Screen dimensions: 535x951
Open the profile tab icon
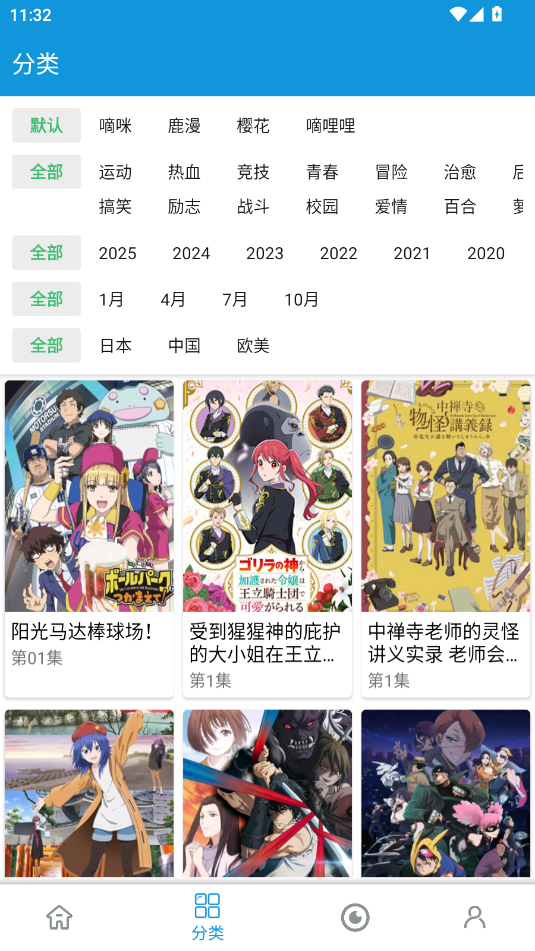coord(475,917)
